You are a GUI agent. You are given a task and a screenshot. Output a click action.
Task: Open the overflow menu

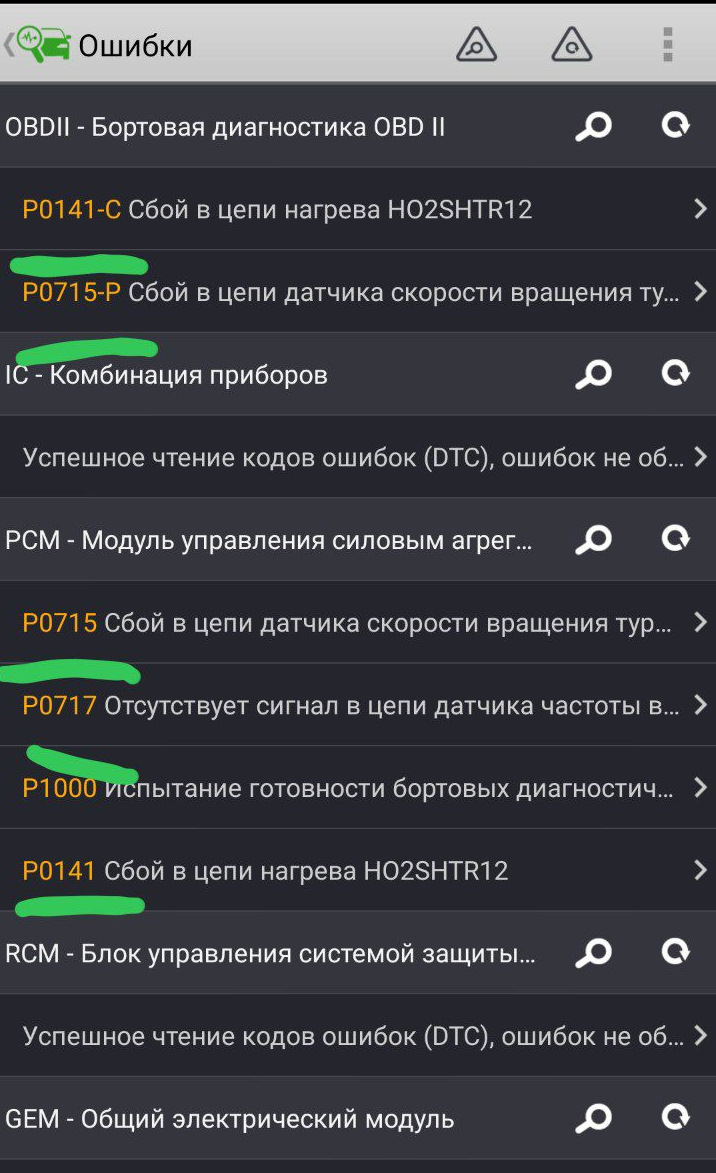coord(667,45)
